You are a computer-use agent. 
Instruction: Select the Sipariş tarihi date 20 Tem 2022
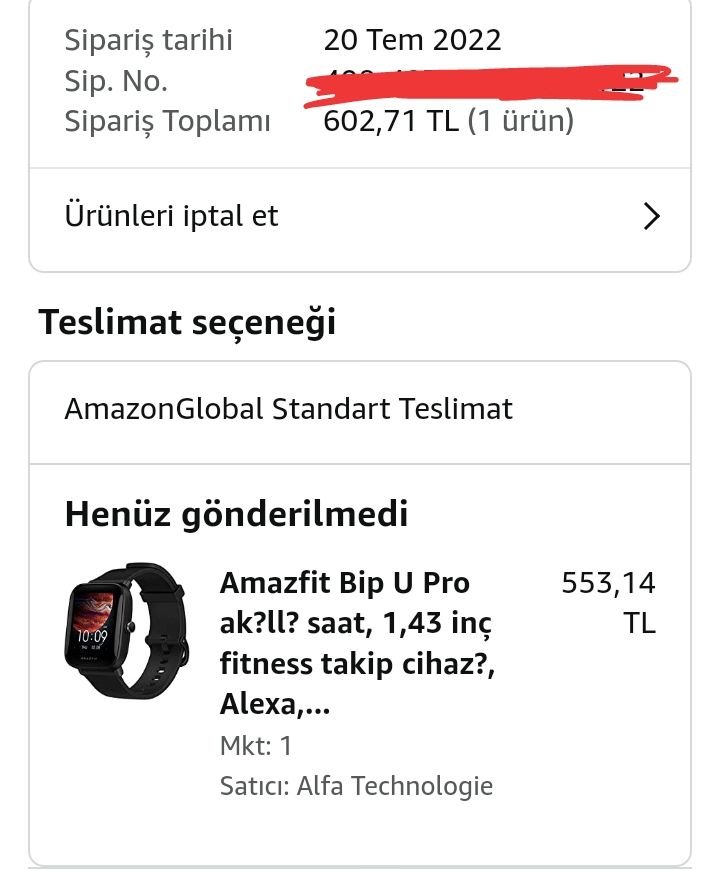pyautogui.click(x=412, y=40)
